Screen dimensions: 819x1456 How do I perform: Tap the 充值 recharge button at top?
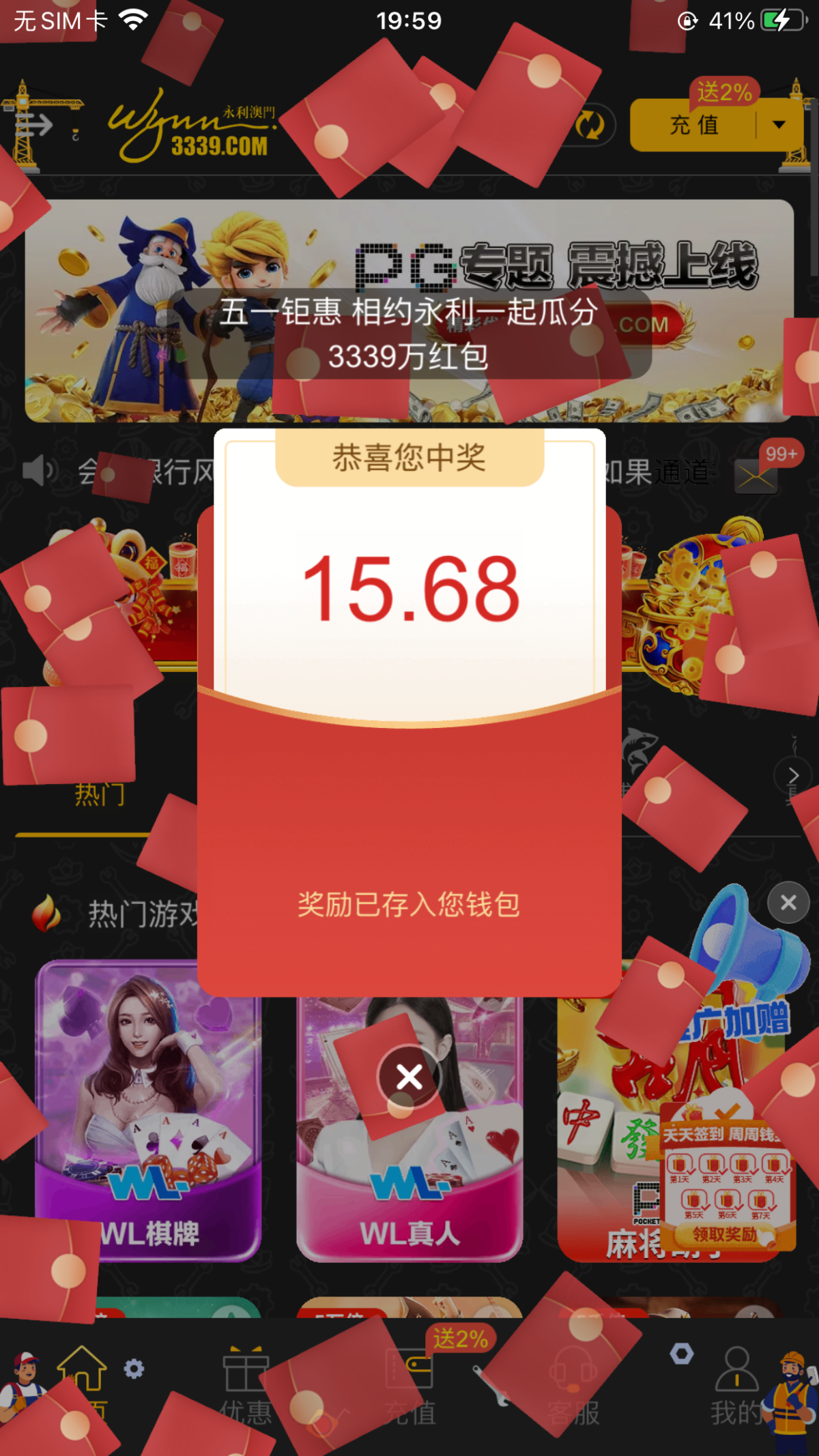(x=693, y=125)
